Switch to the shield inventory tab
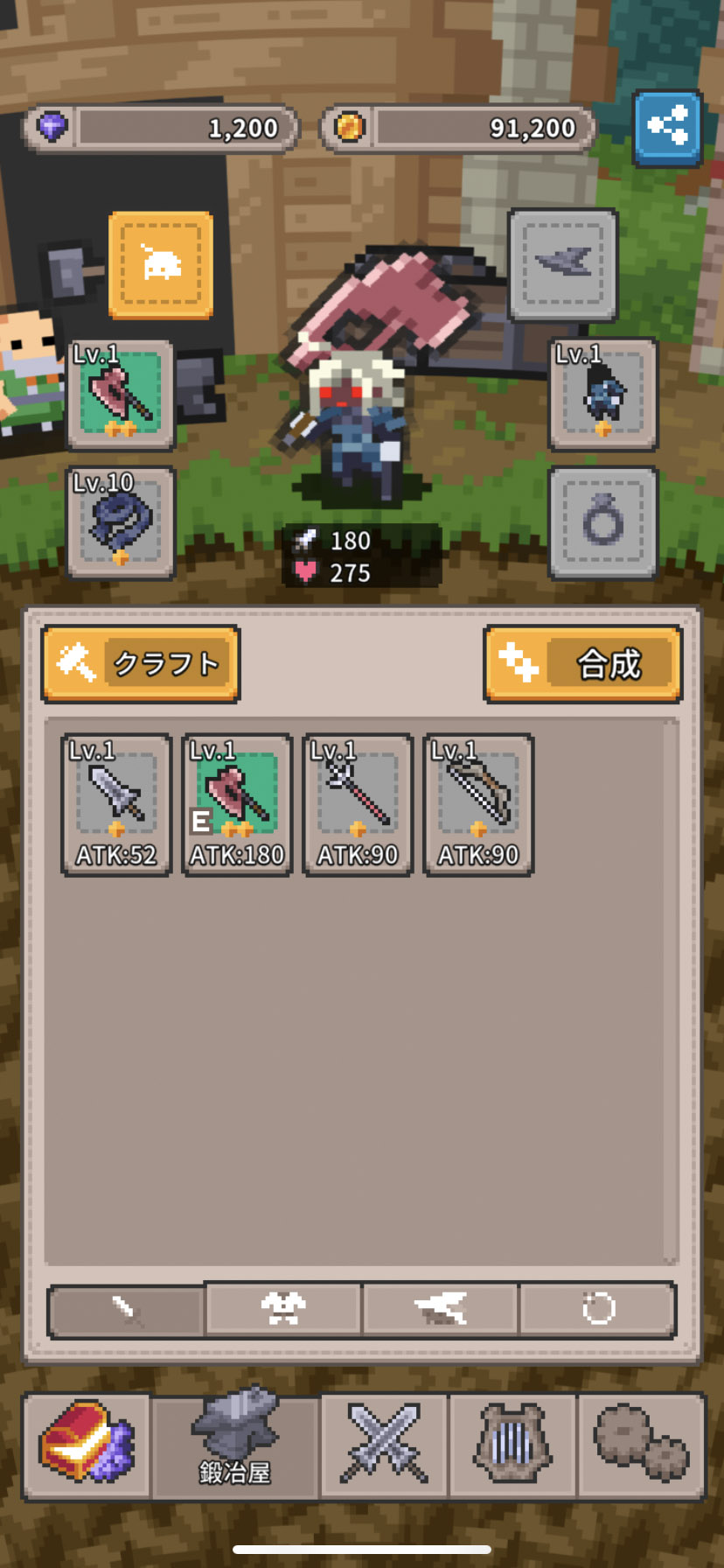Image resolution: width=724 pixels, height=1568 pixels. (441, 1309)
